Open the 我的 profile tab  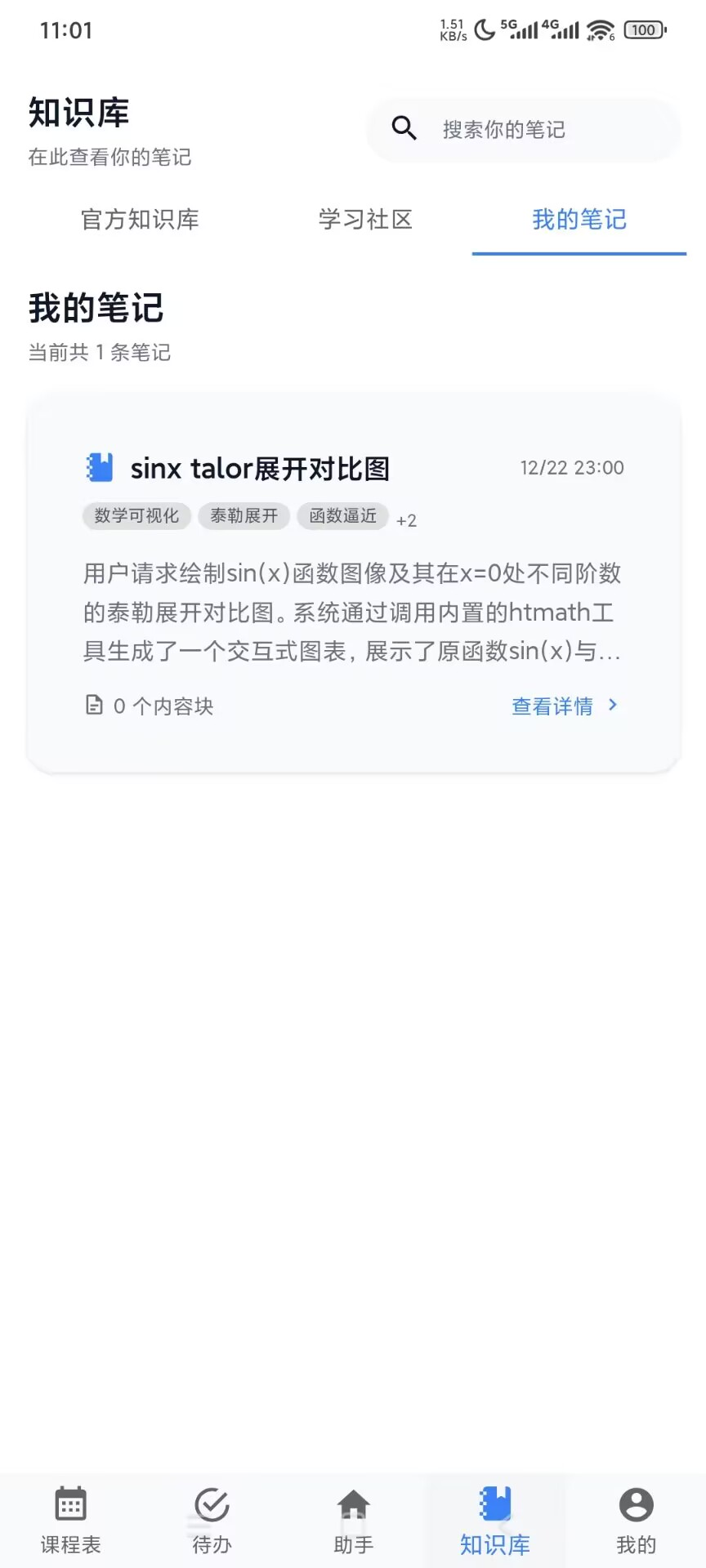(x=636, y=1520)
